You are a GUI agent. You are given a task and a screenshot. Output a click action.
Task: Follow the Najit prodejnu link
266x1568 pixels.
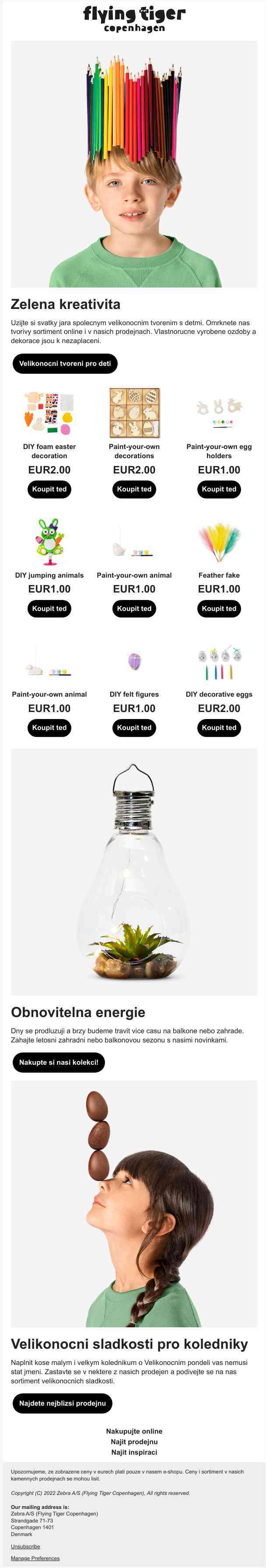(x=134, y=1442)
